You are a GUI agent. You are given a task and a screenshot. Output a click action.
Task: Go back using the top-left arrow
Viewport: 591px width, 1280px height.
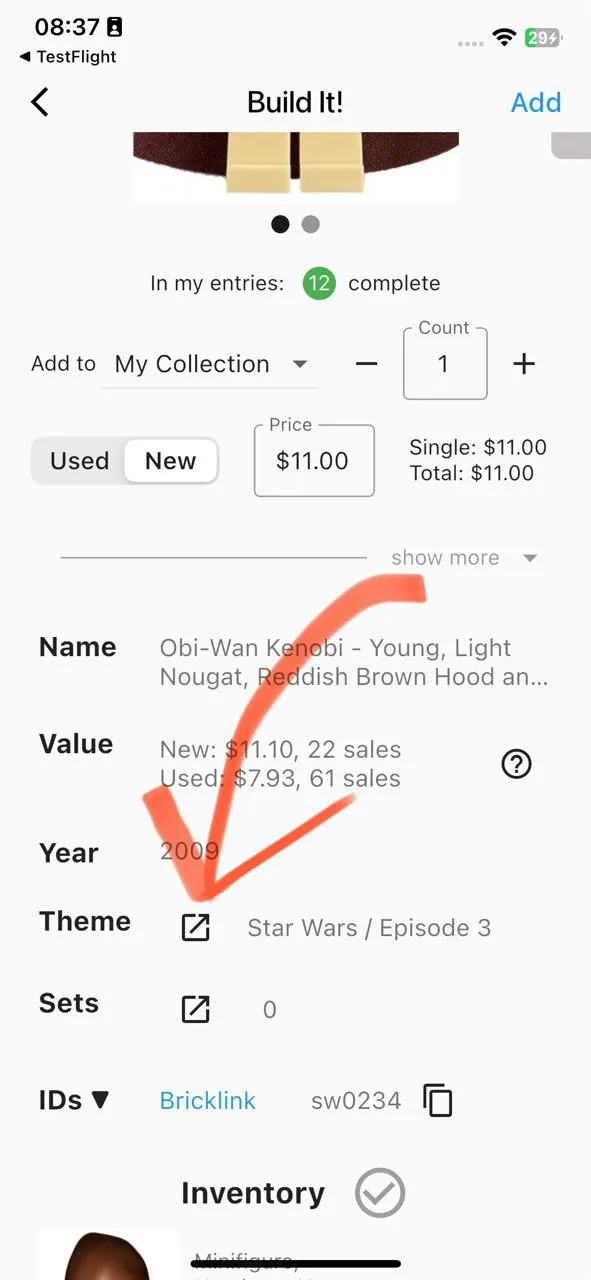tap(40, 102)
